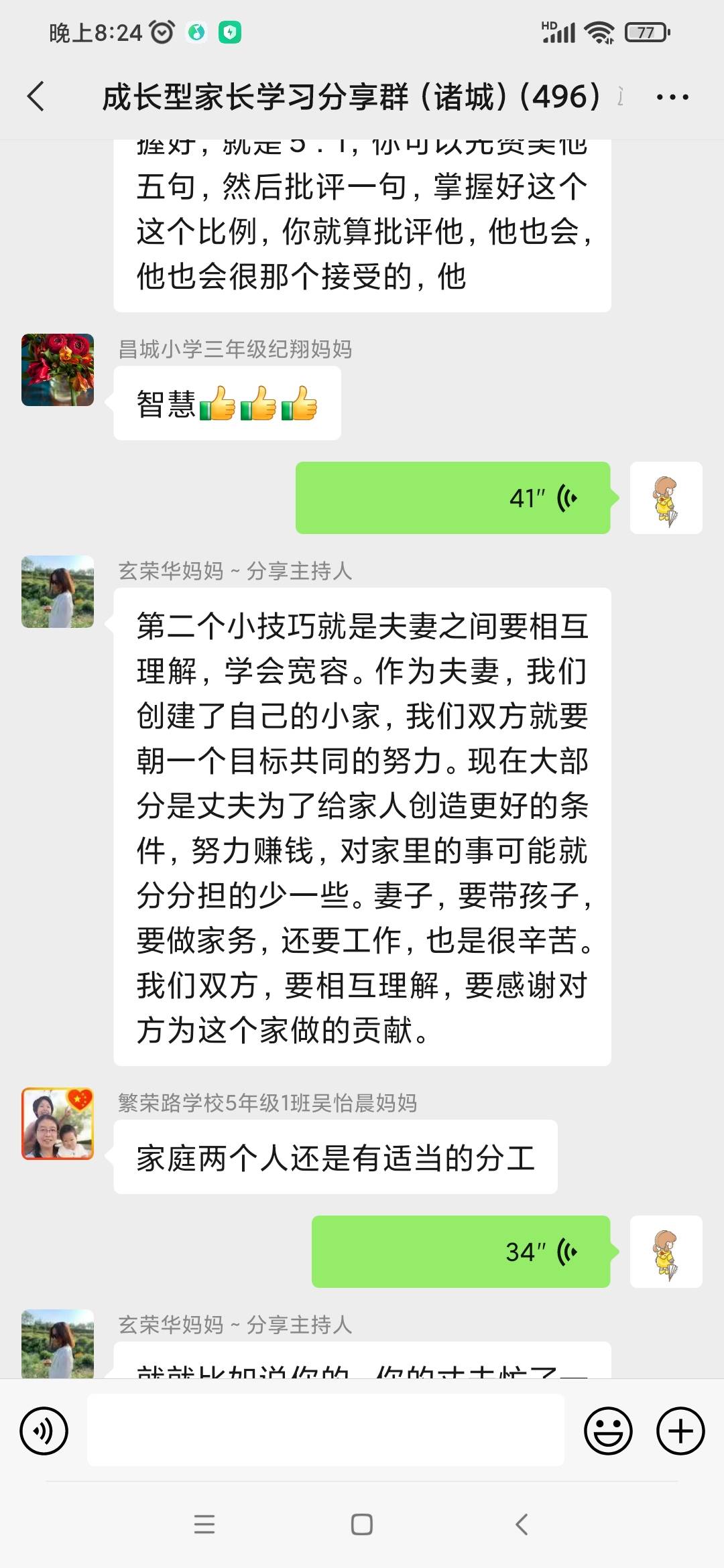724x1568 pixels.
Task: Go back from the group chat
Action: click(36, 96)
